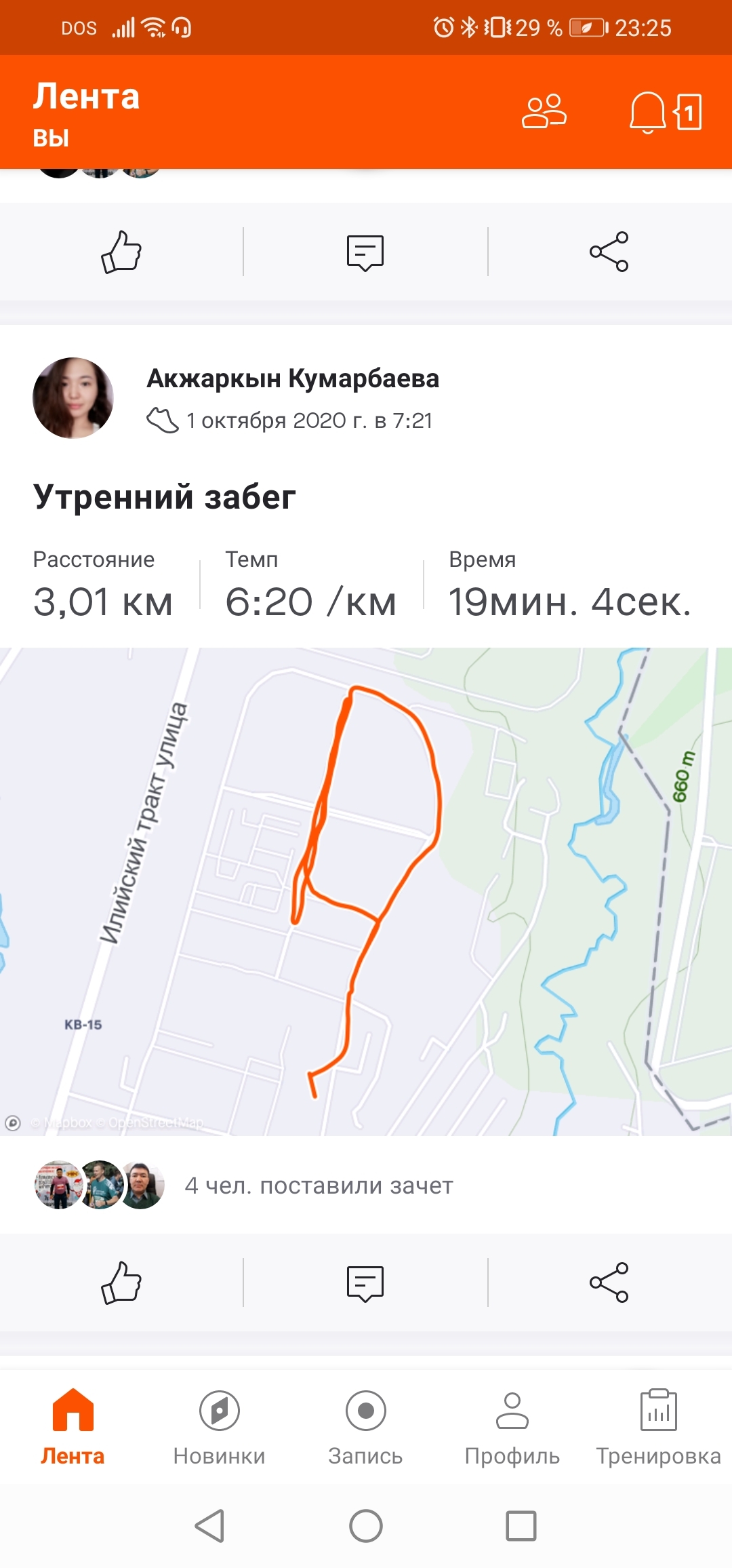View 4 чел. поставили зачет list
Screen dimensions: 732x1568
[319, 1185]
